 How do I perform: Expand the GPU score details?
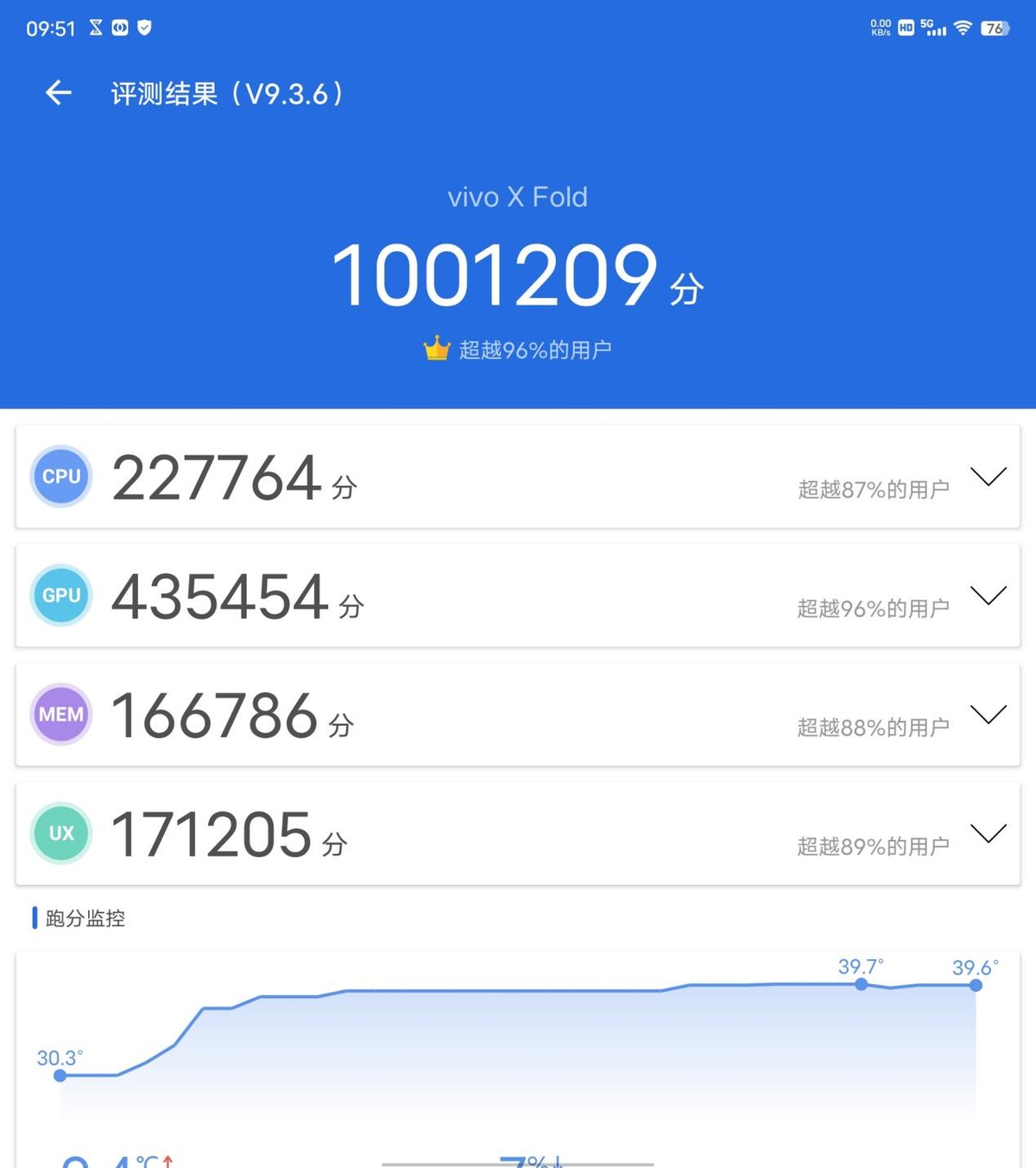click(988, 596)
